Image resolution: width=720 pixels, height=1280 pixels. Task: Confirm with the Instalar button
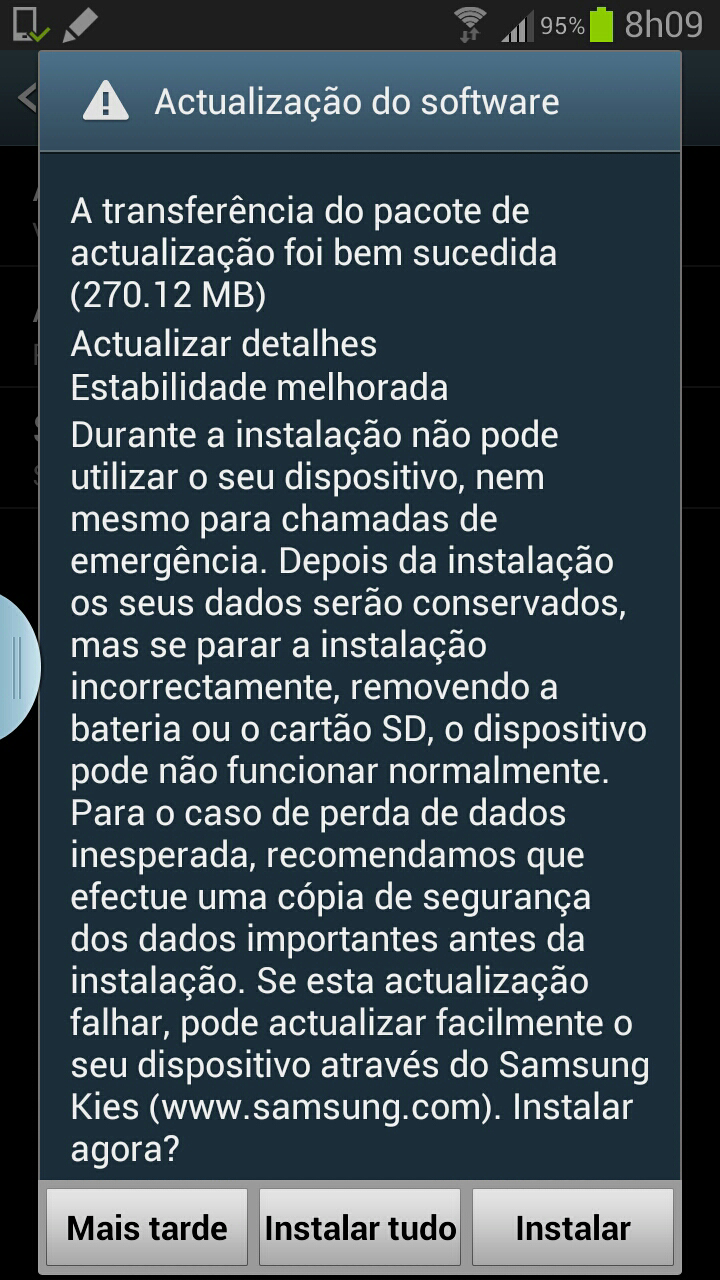pyautogui.click(x=573, y=1228)
